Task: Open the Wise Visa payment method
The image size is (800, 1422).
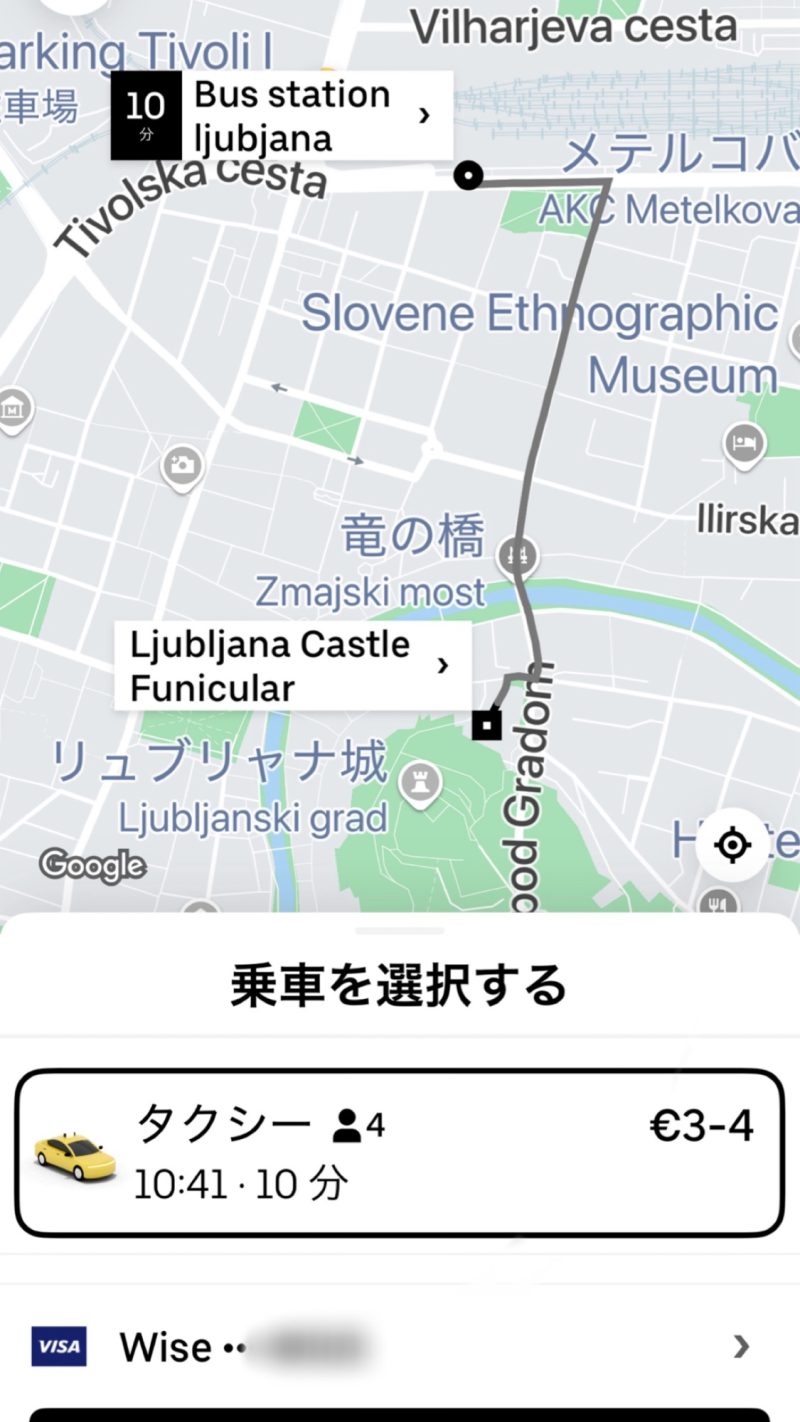Action: coord(400,1346)
